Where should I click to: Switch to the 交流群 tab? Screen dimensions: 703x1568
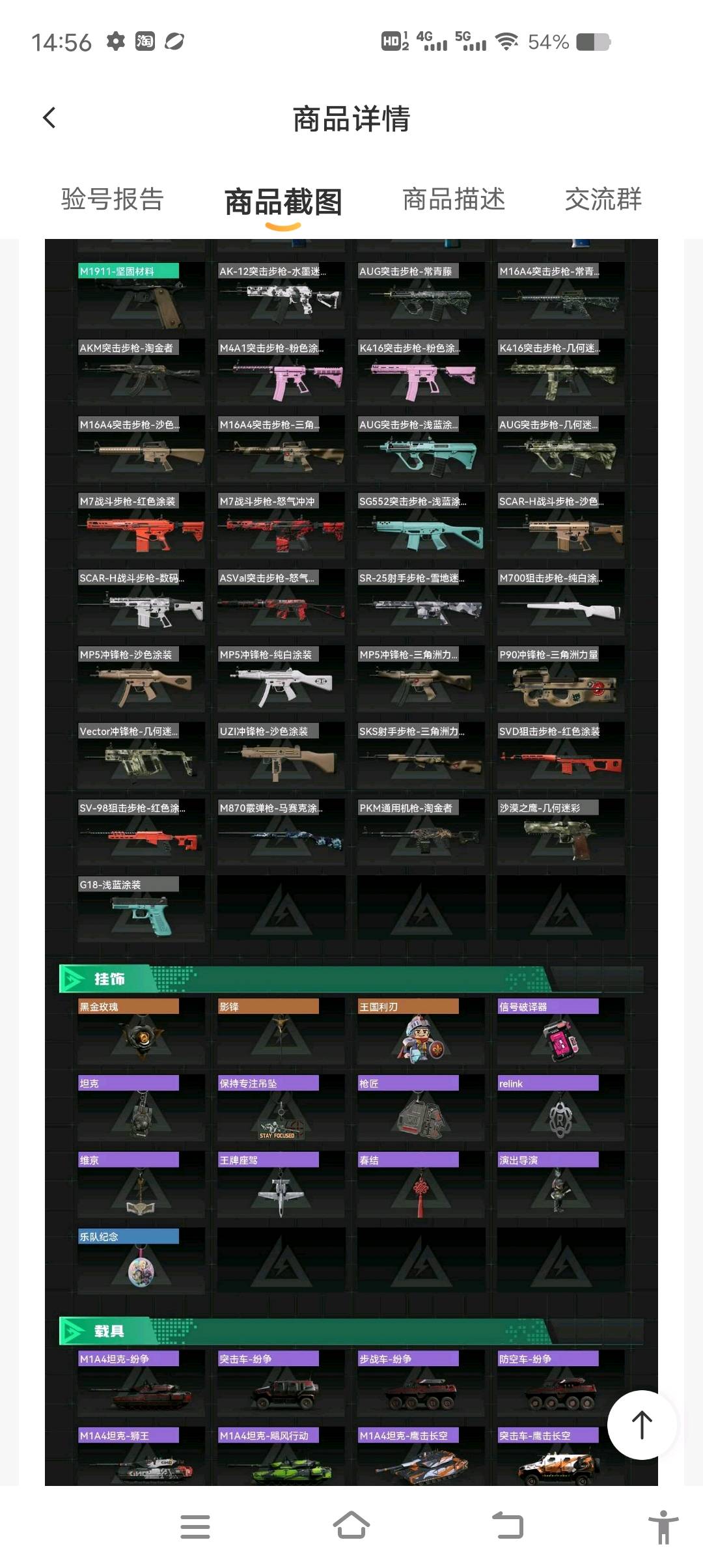(x=603, y=199)
